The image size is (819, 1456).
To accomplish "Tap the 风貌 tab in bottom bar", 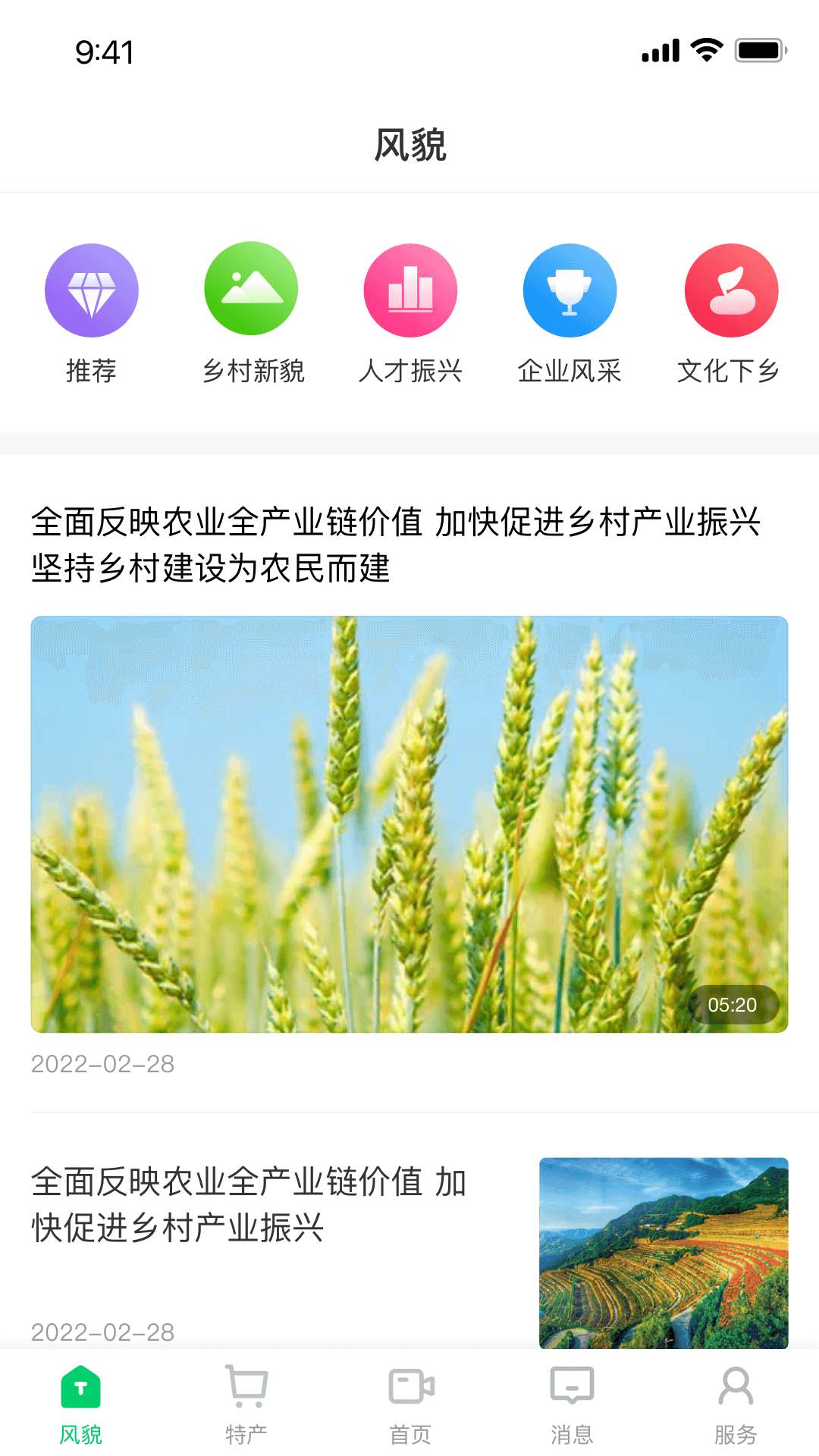I will click(81, 1404).
